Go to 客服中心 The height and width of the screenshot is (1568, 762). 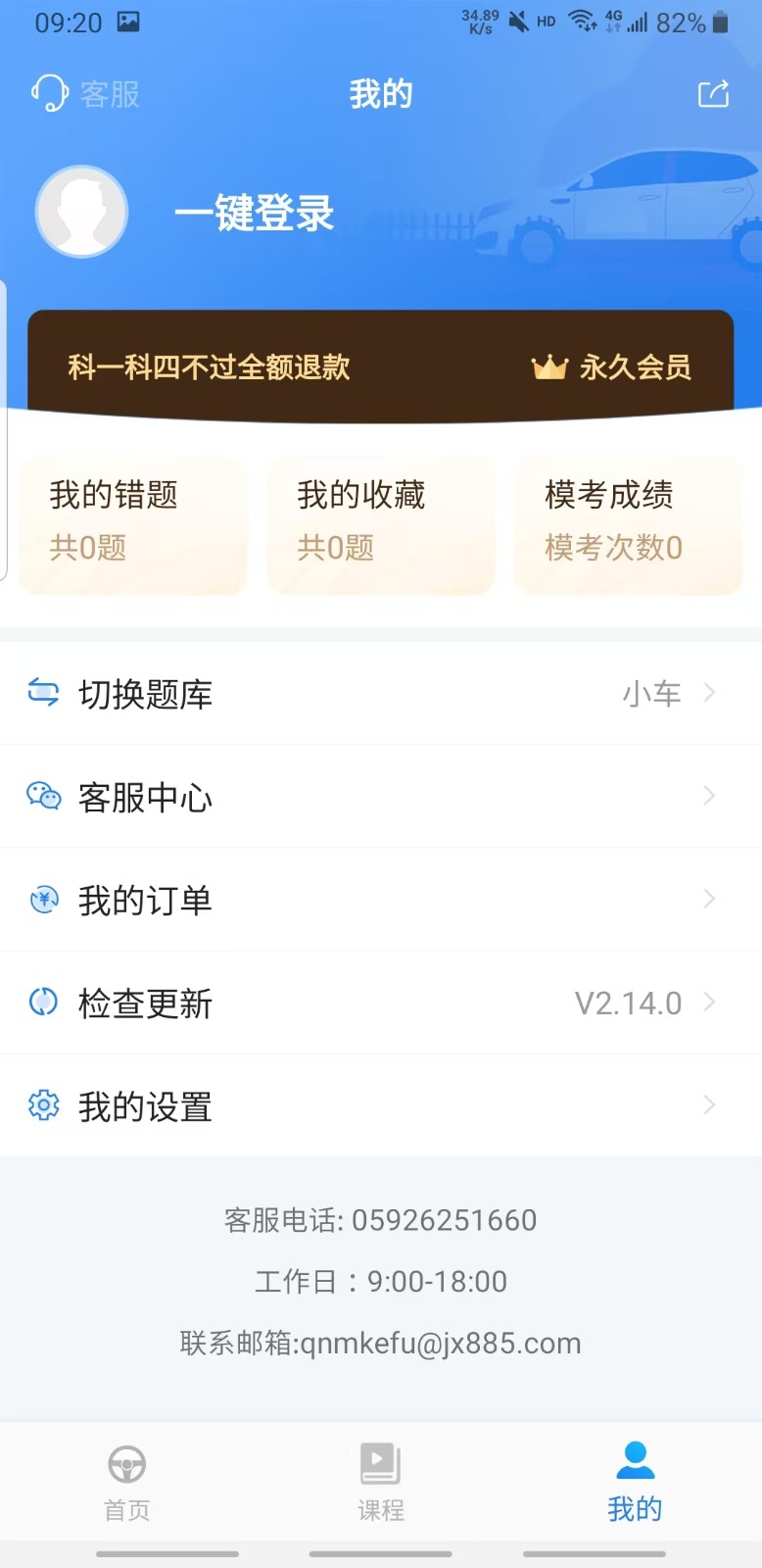380,797
